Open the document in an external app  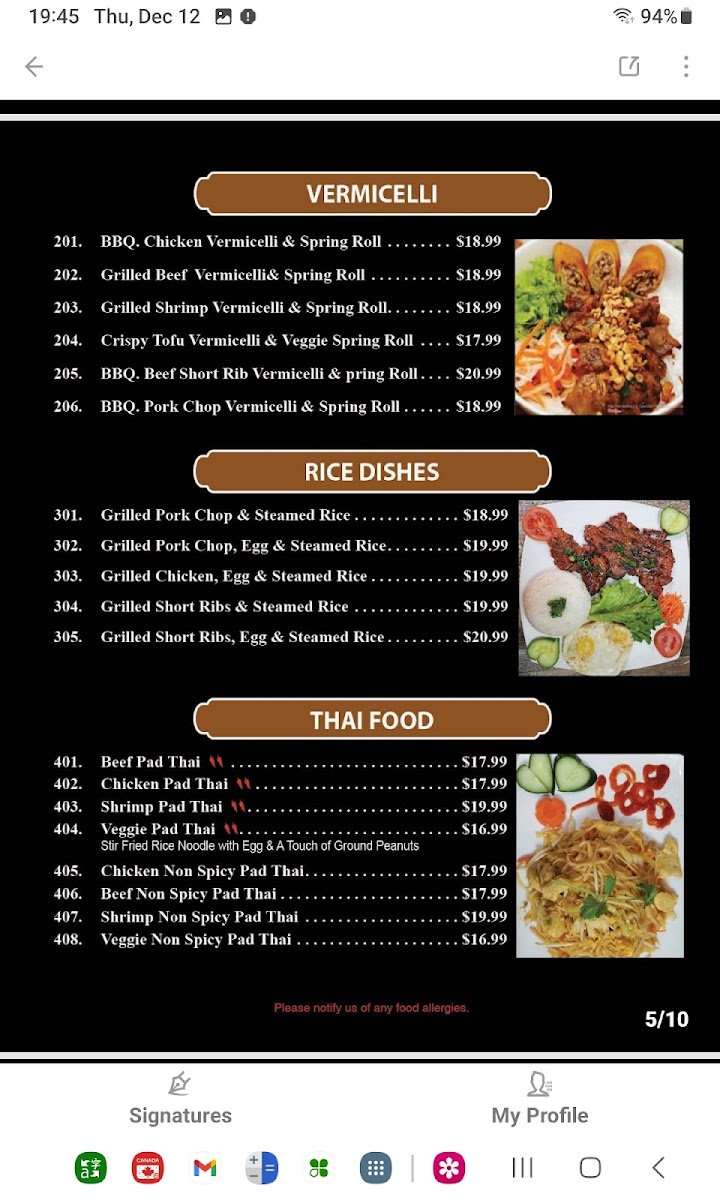[x=629, y=67]
